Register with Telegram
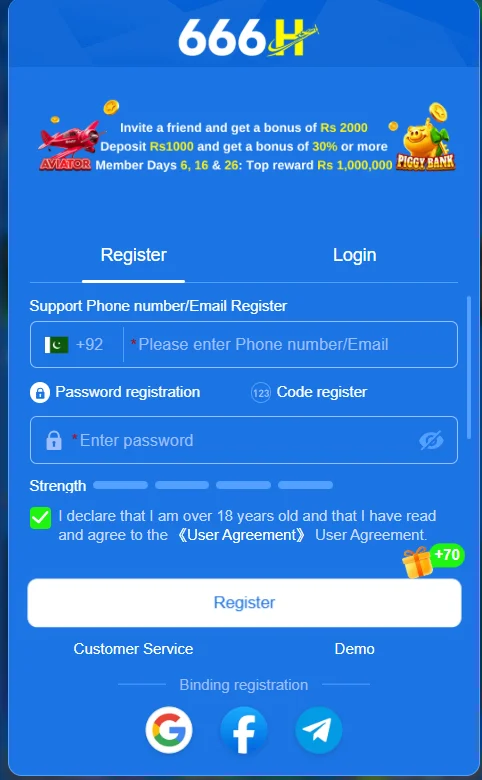 (x=318, y=730)
